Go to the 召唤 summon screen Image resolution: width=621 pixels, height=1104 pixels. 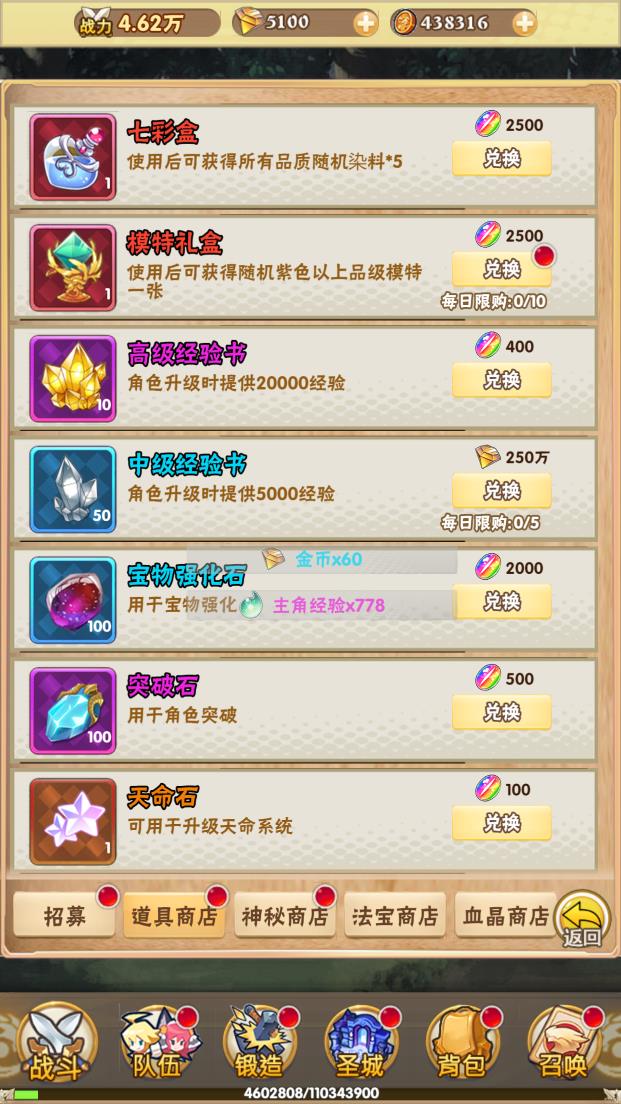coord(564,1047)
